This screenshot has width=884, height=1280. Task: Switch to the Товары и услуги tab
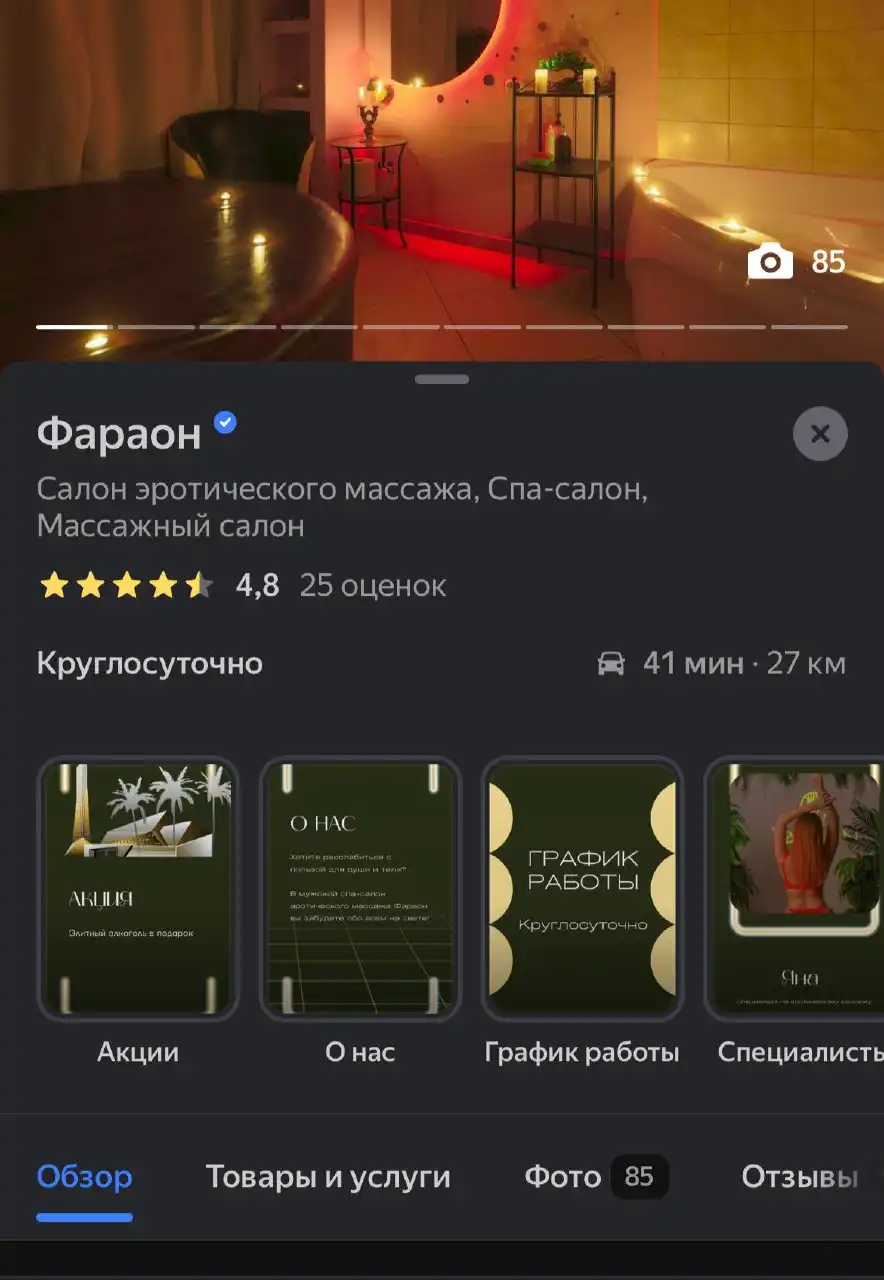[x=328, y=1177]
